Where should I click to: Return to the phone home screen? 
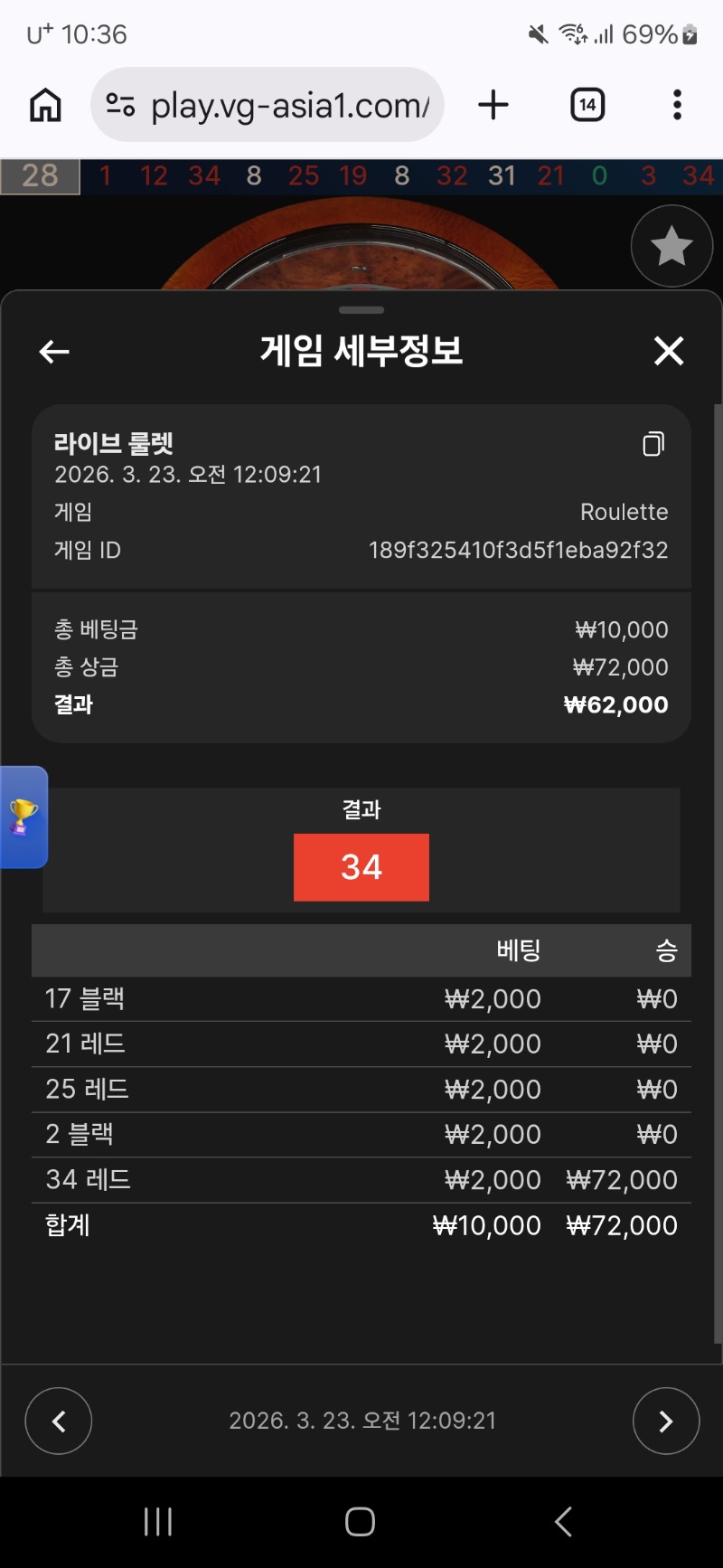360,1522
